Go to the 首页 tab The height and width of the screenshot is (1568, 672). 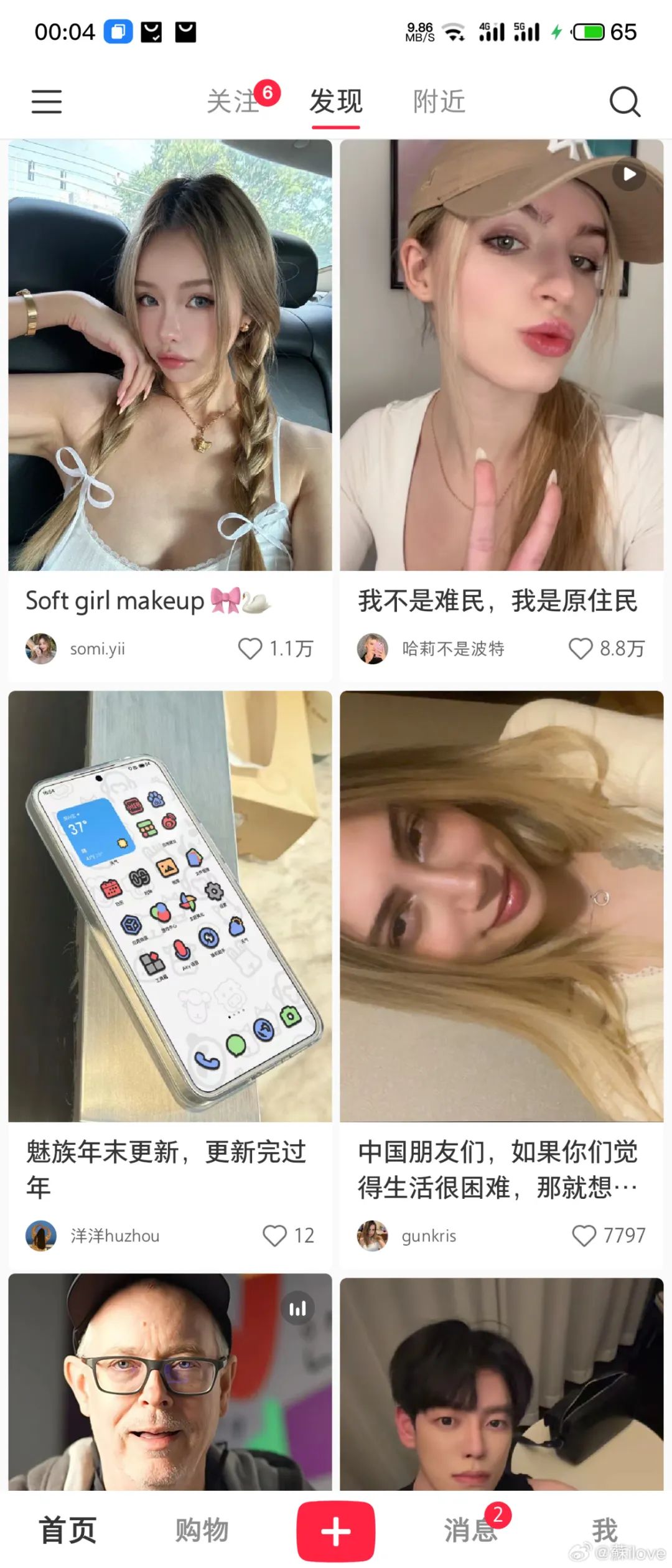pos(68,1530)
